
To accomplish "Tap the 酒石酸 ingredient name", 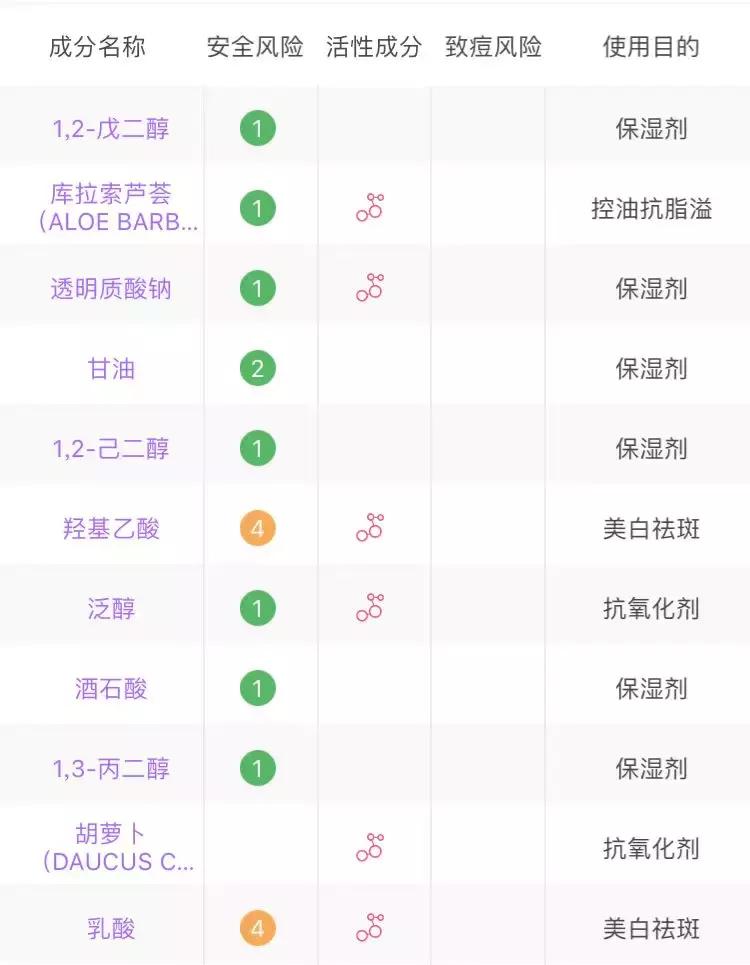I will coord(111,689).
